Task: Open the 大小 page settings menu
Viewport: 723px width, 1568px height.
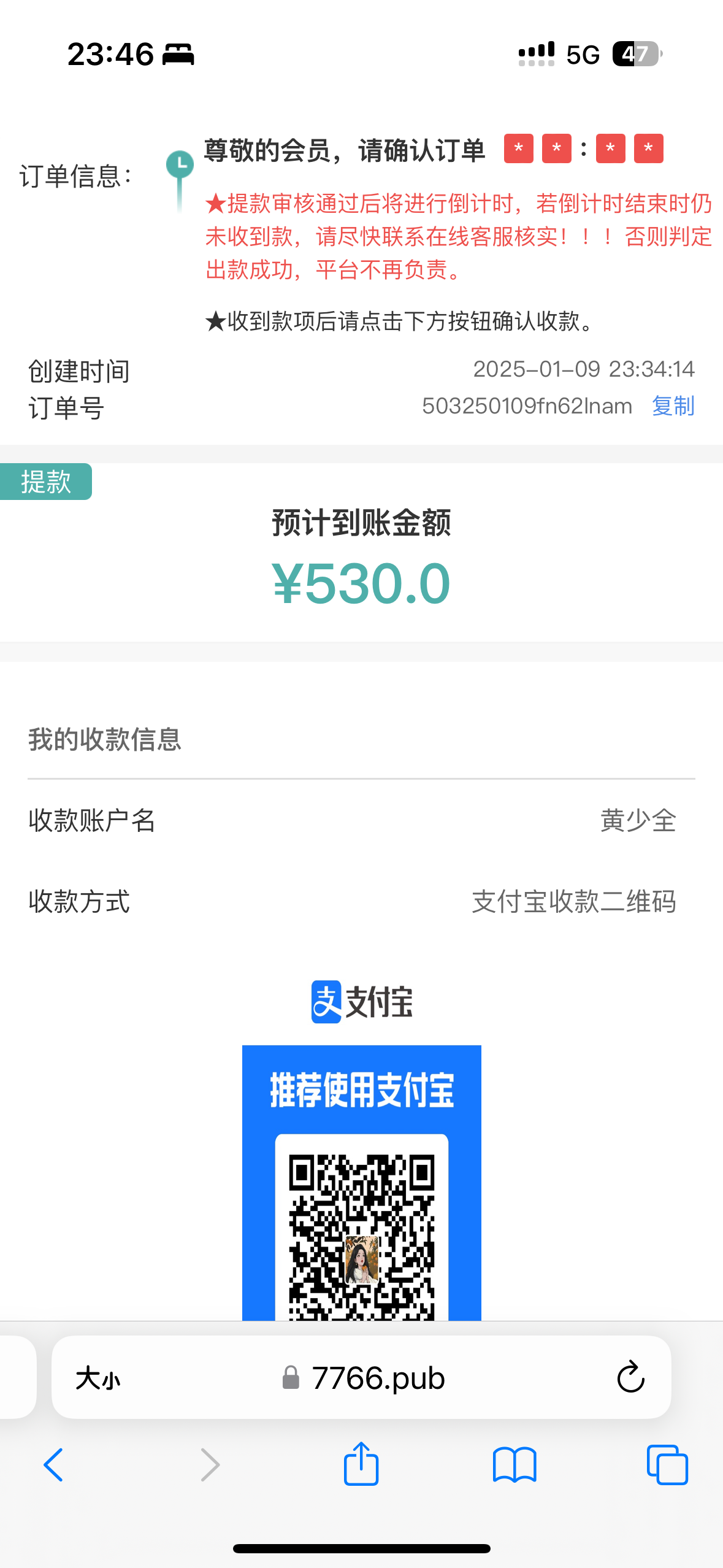Action: pos(98,1378)
